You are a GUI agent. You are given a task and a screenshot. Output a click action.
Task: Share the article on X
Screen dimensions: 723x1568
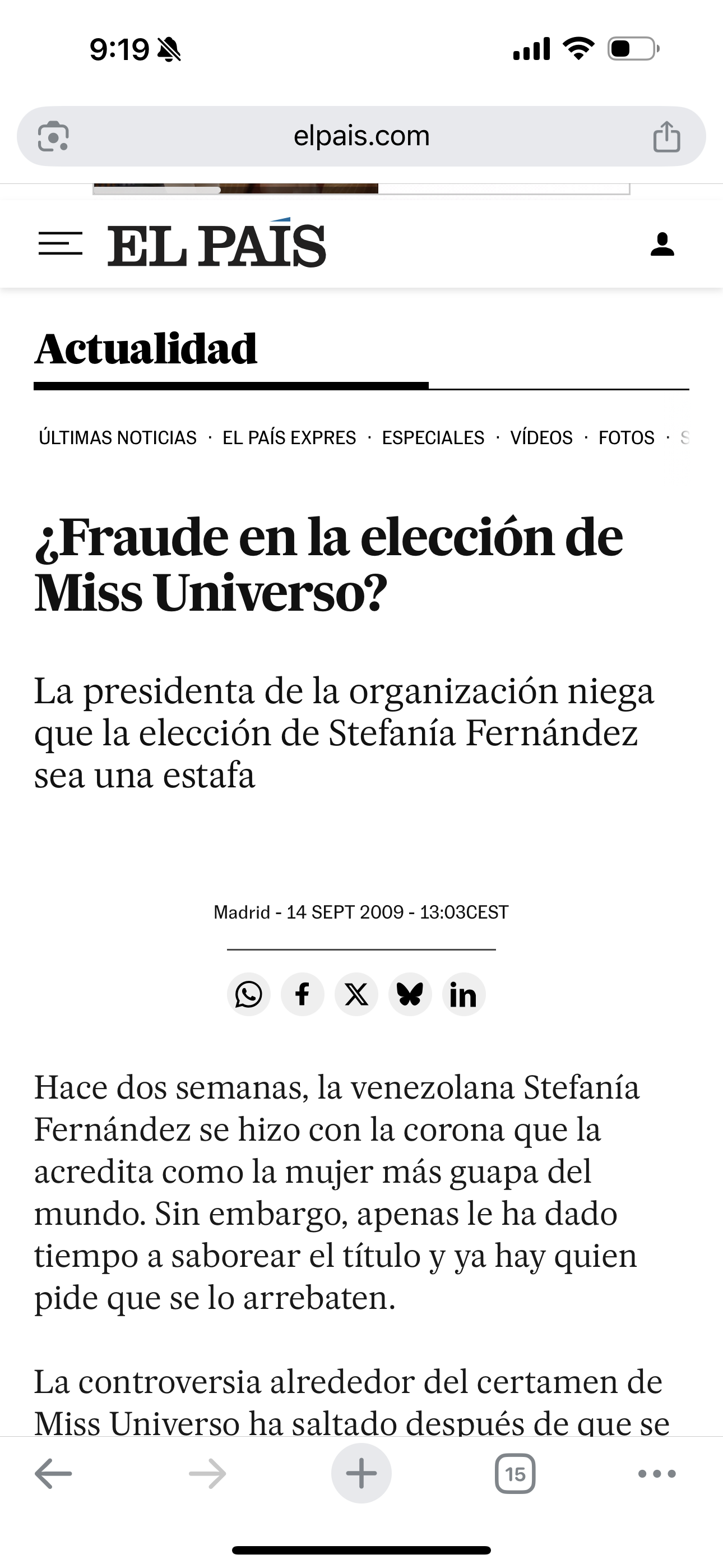pyautogui.click(x=356, y=995)
